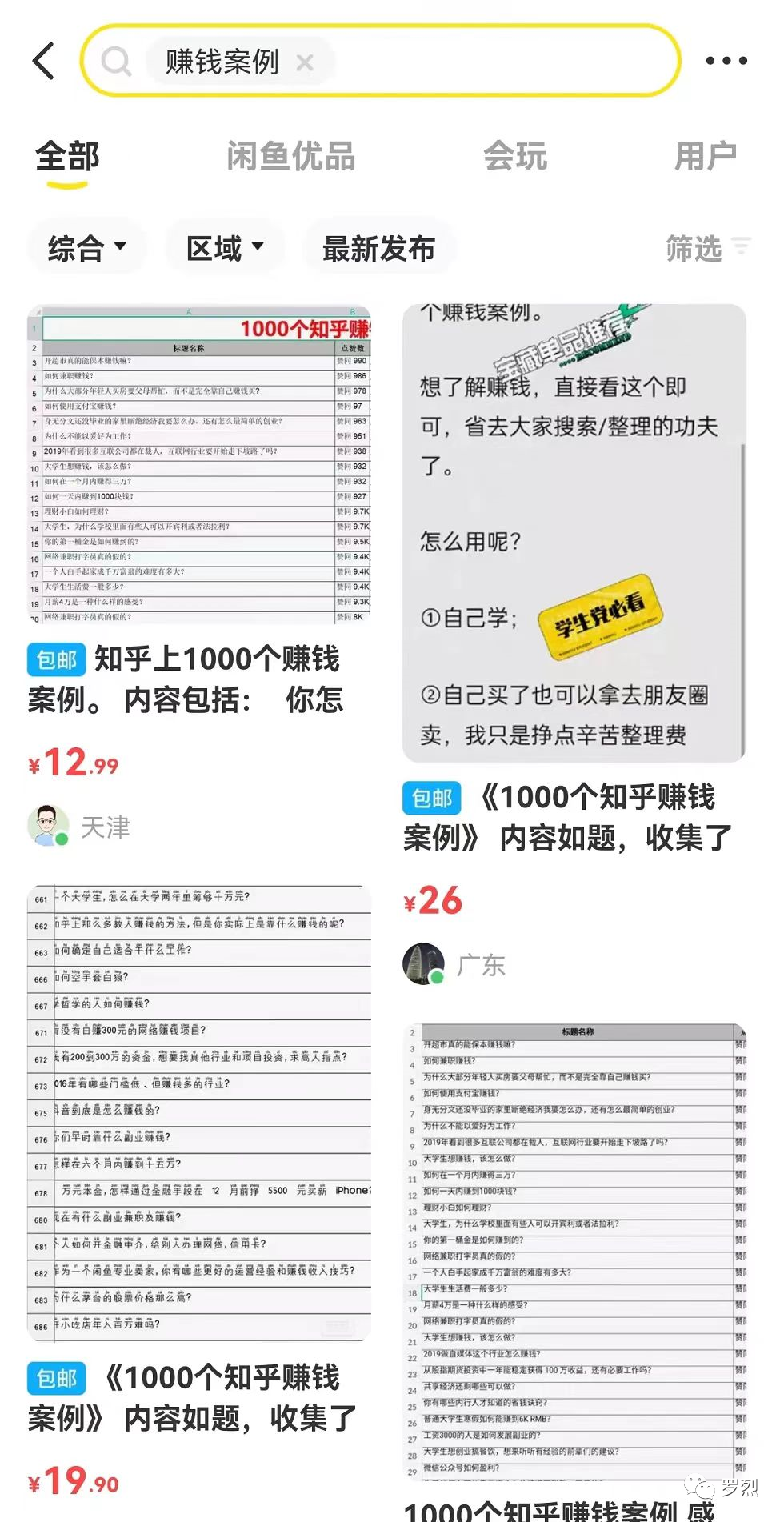Image resolution: width=784 pixels, height=1522 pixels.
Task: Open the ¥19.90 知乎赚钱案例 listing
Action: (199, 1112)
